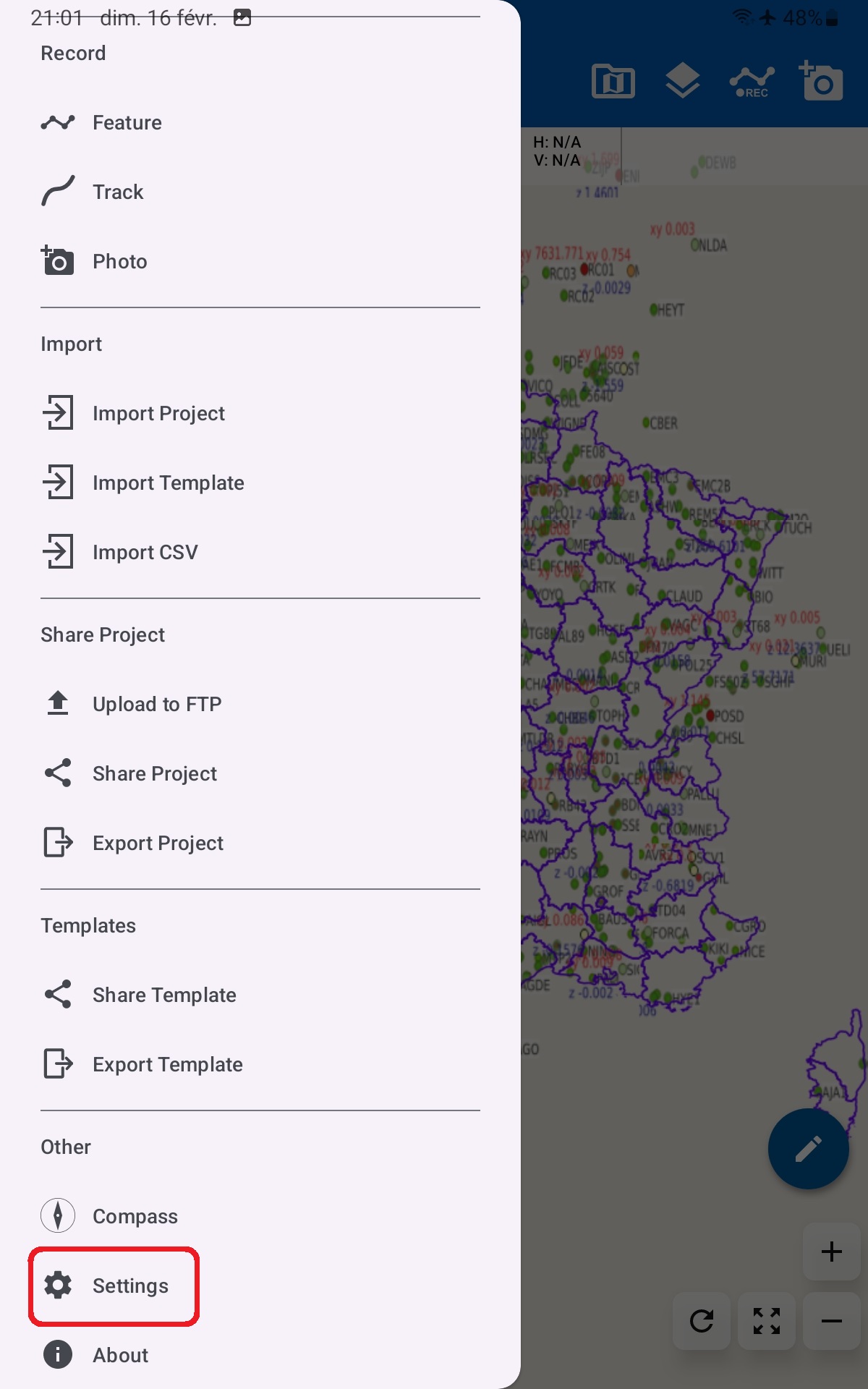This screenshot has width=868, height=1389.
Task: Select Import Template
Action: 260,483
